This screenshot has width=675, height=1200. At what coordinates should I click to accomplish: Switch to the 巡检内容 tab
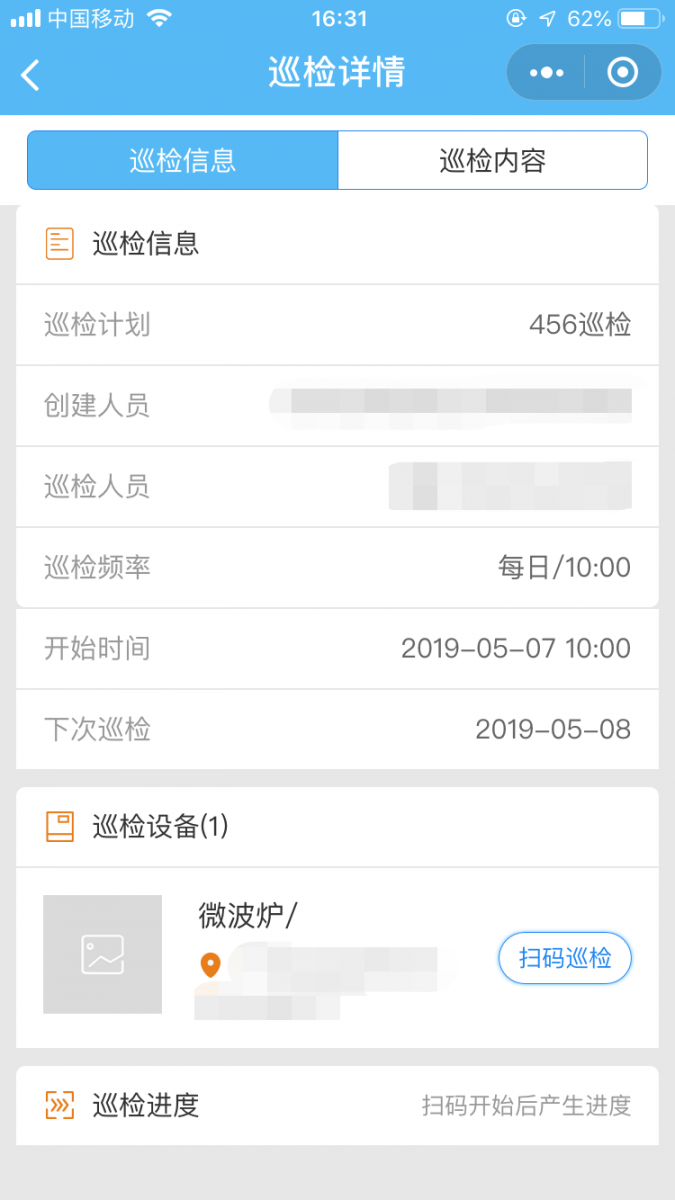pos(493,160)
